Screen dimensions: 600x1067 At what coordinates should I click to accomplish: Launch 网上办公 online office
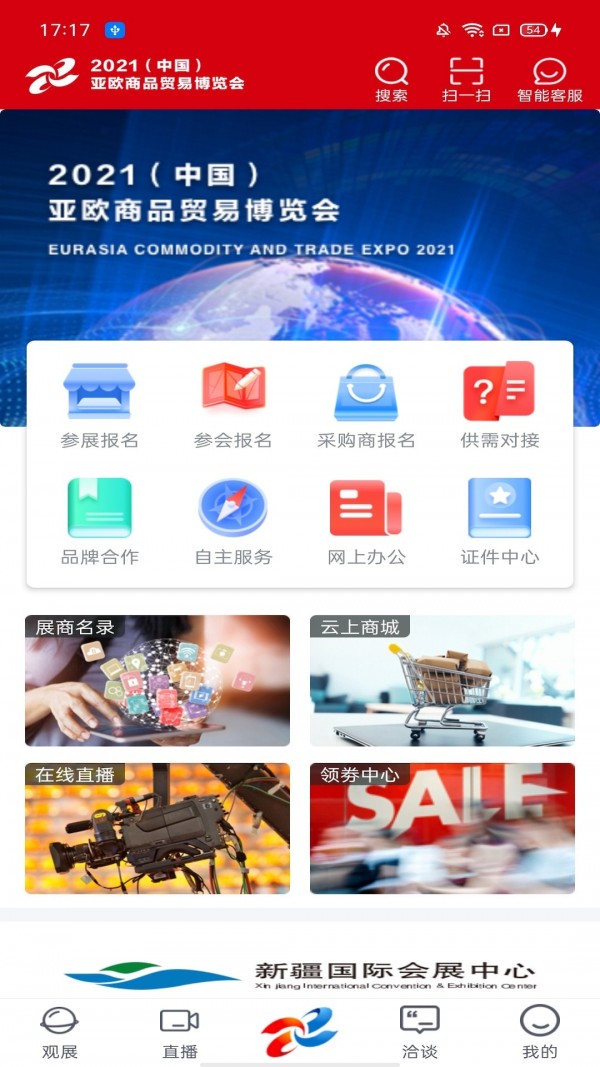tap(366, 522)
